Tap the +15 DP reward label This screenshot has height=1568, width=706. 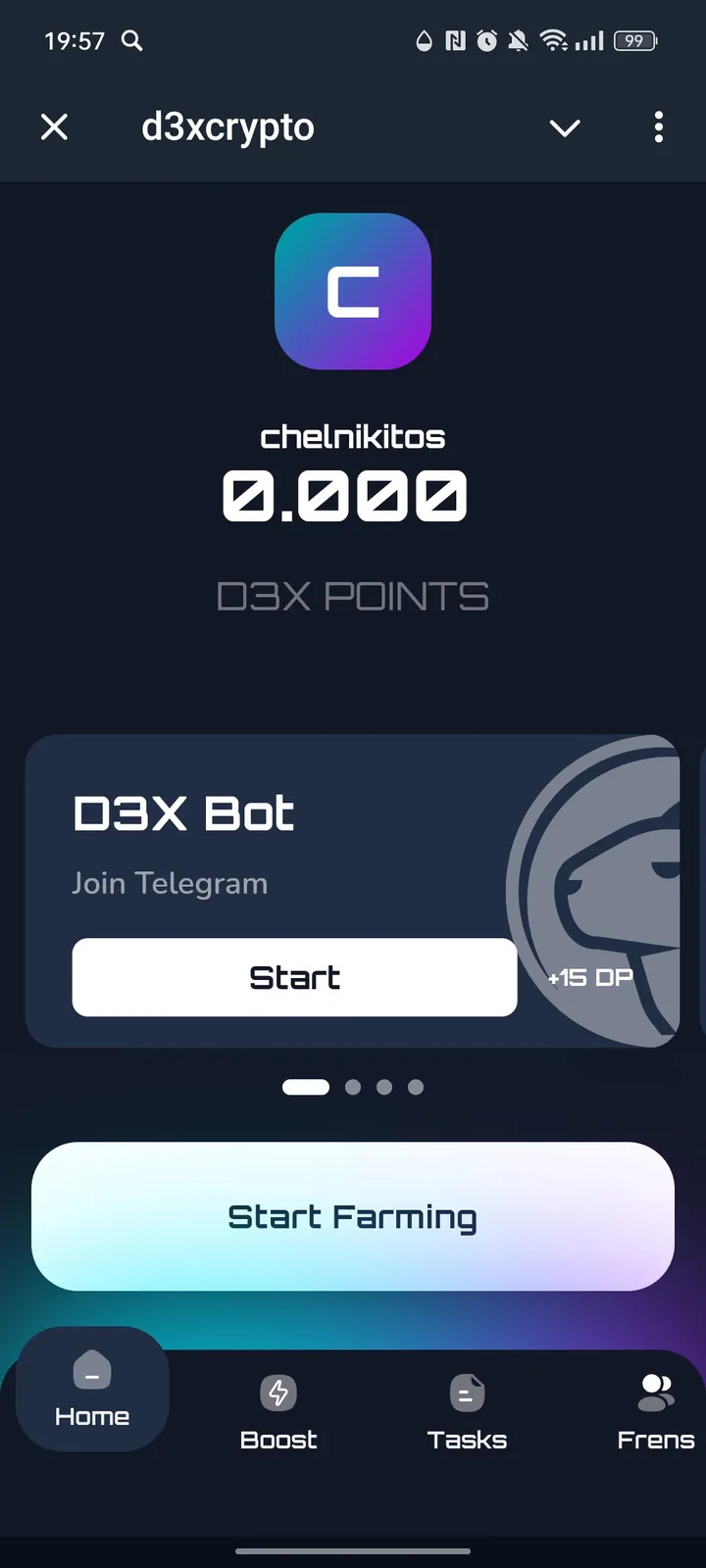(x=589, y=977)
